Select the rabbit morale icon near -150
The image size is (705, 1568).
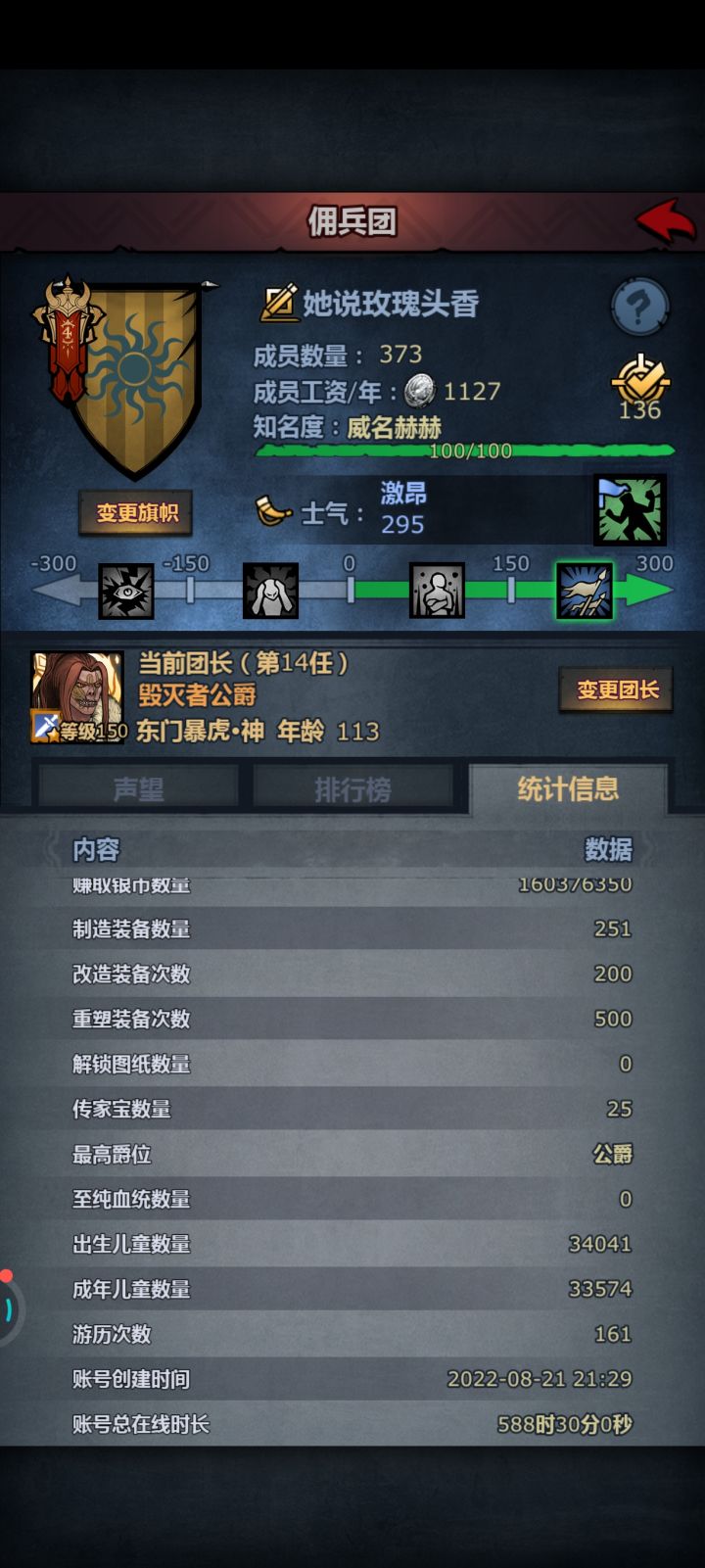pyautogui.click(x=269, y=589)
